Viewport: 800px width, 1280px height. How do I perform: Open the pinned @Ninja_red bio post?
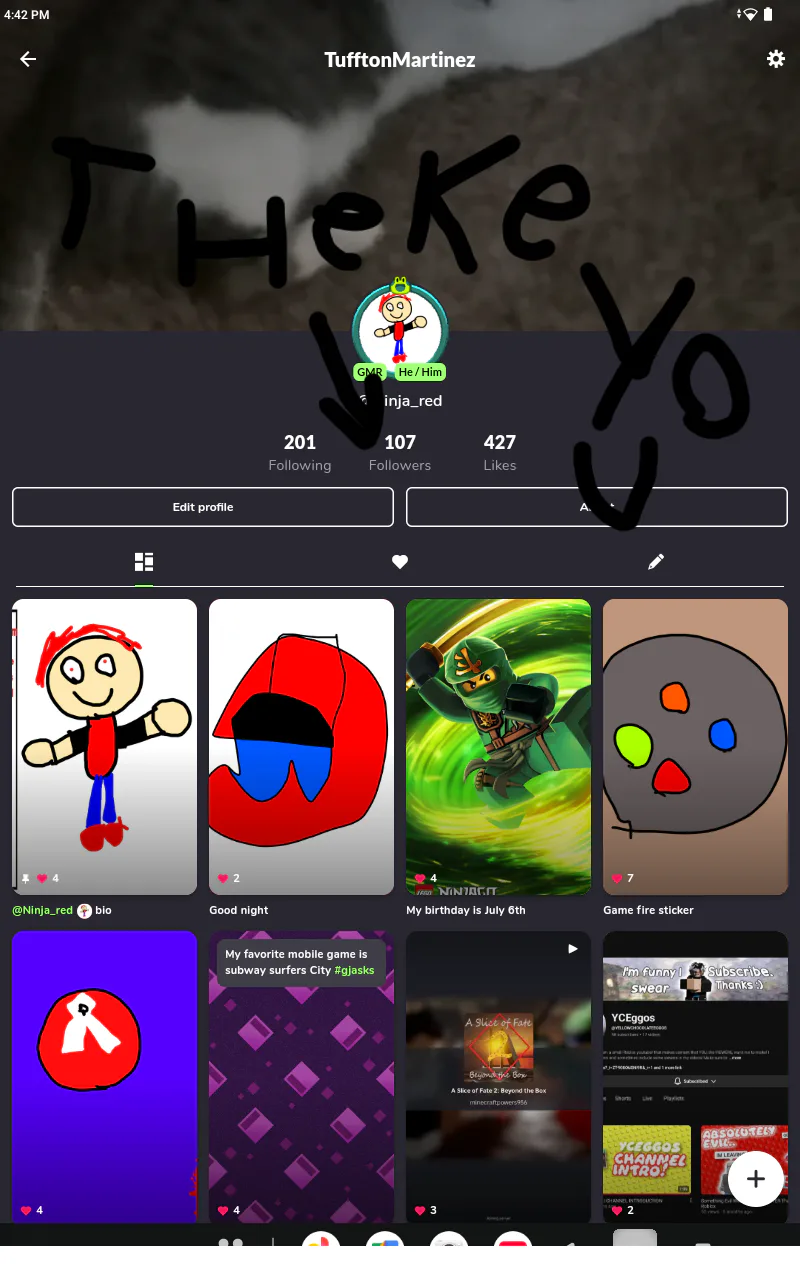105,747
